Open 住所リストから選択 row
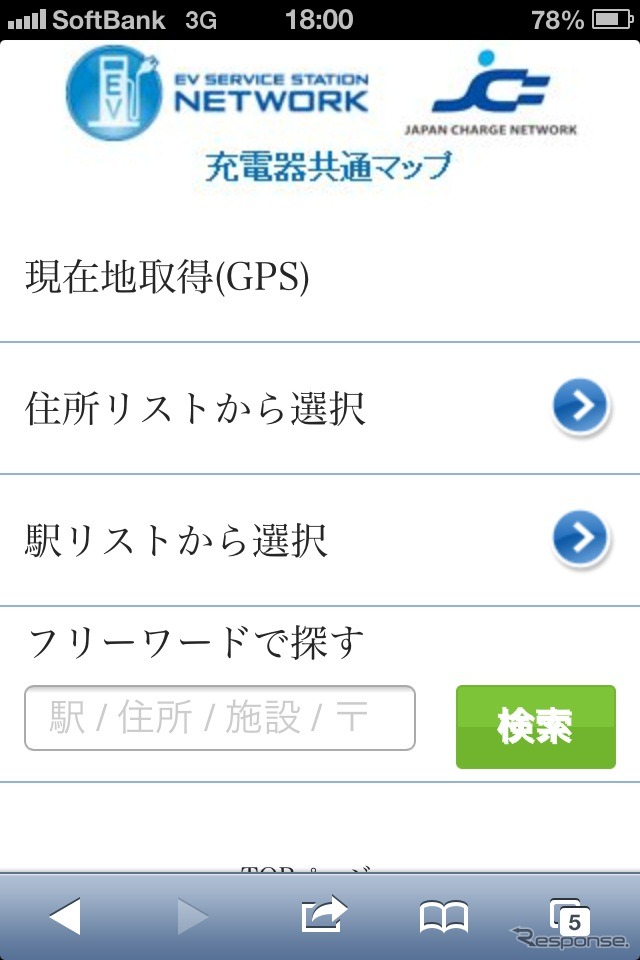 point(320,409)
